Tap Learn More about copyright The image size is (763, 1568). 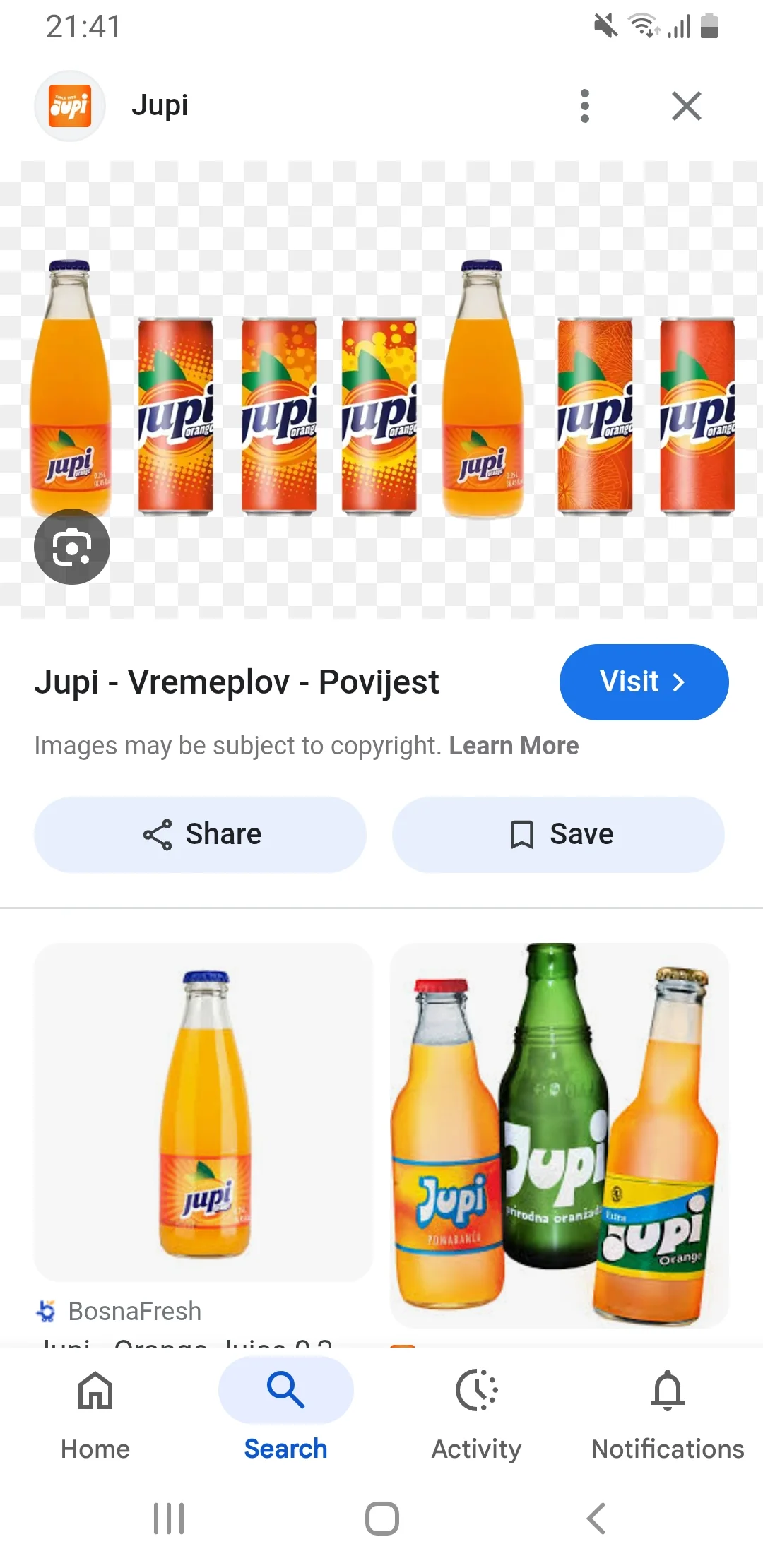514,745
